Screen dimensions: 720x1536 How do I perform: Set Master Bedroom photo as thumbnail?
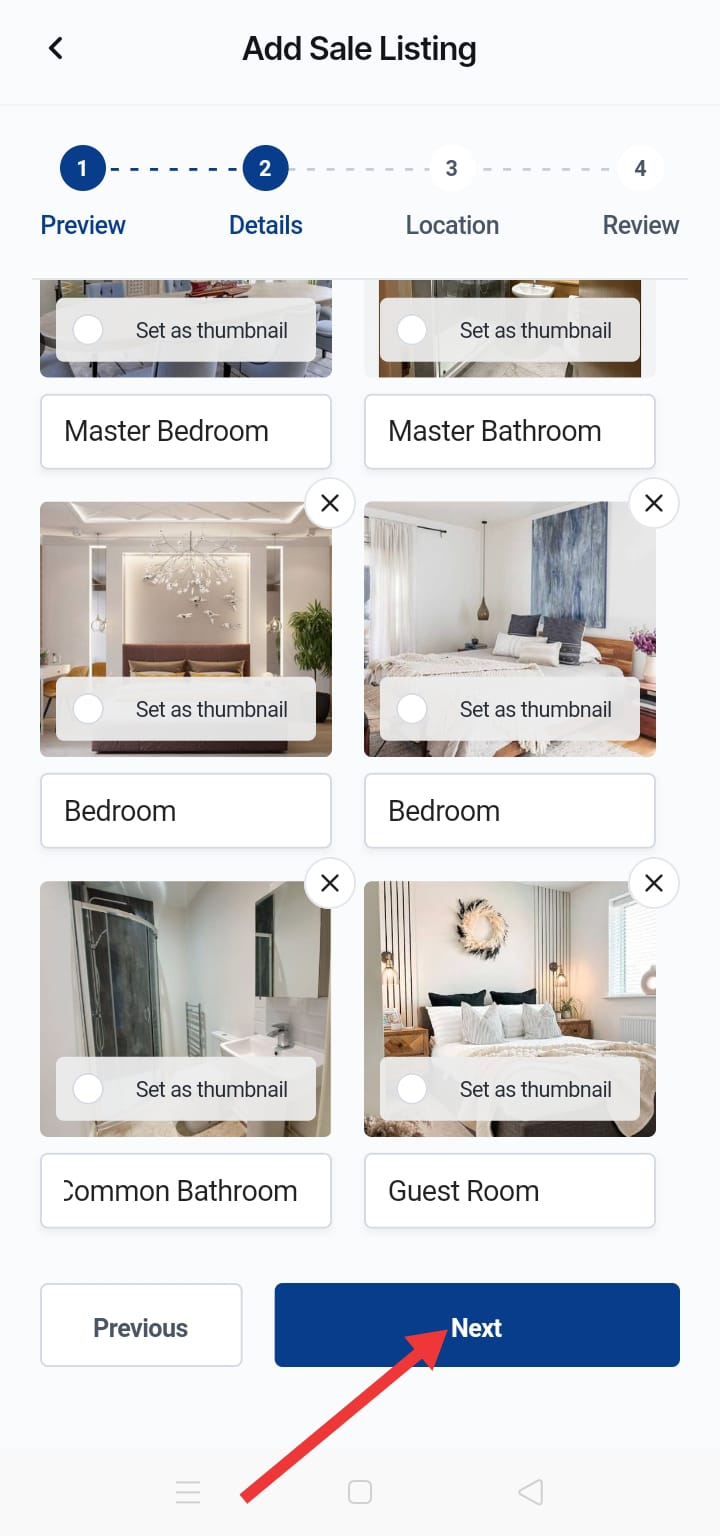point(89,330)
